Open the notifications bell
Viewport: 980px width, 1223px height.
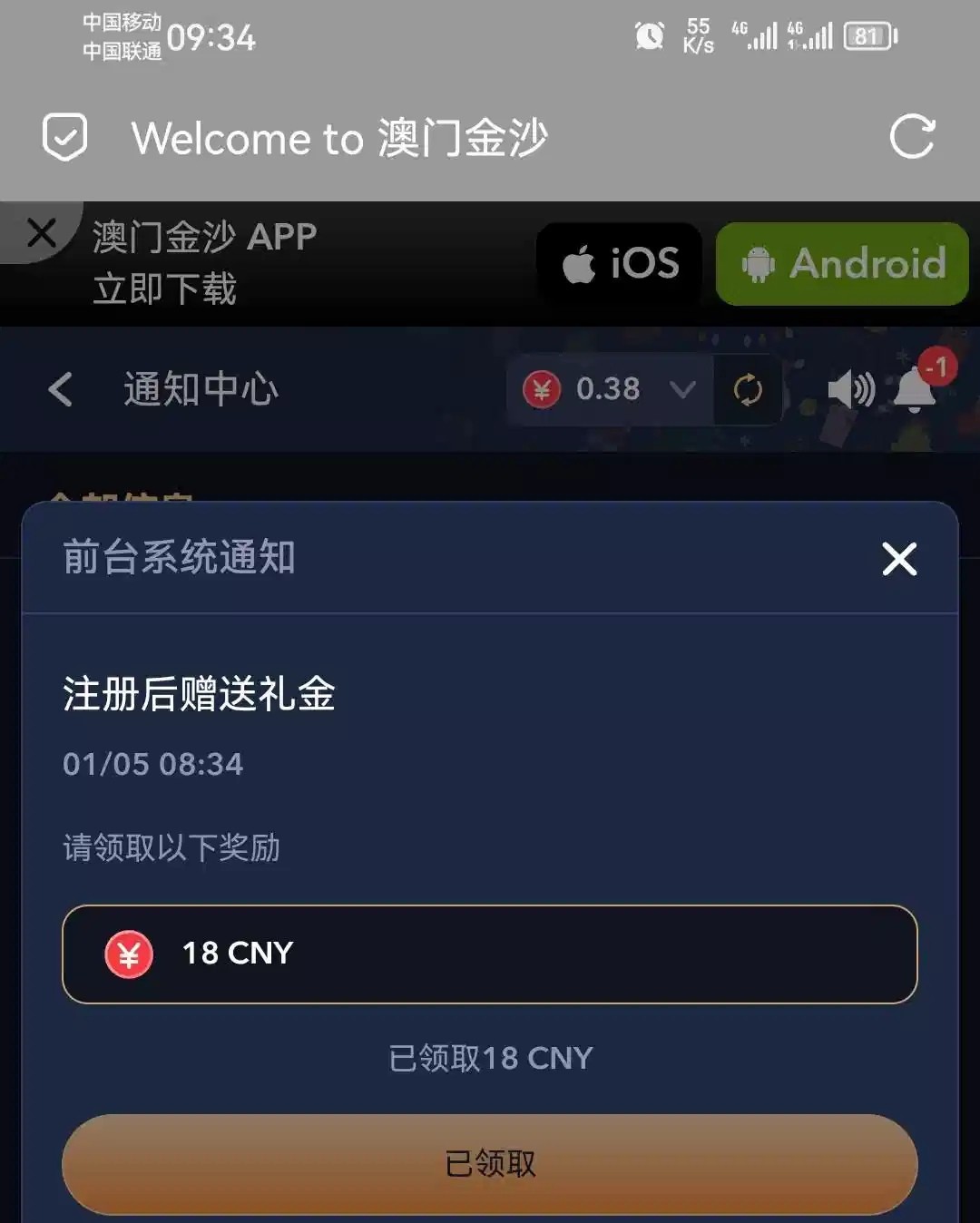coord(915,390)
